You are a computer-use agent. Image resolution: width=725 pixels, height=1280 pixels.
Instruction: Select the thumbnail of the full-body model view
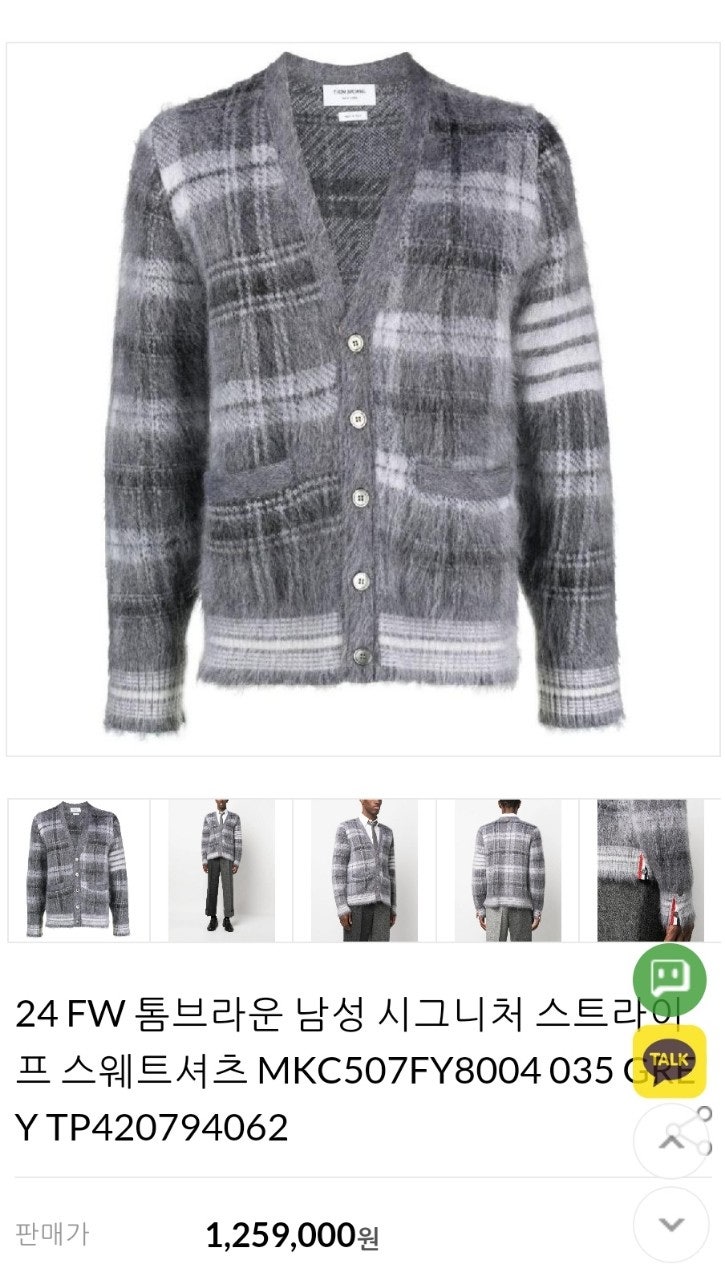pyautogui.click(x=220, y=869)
